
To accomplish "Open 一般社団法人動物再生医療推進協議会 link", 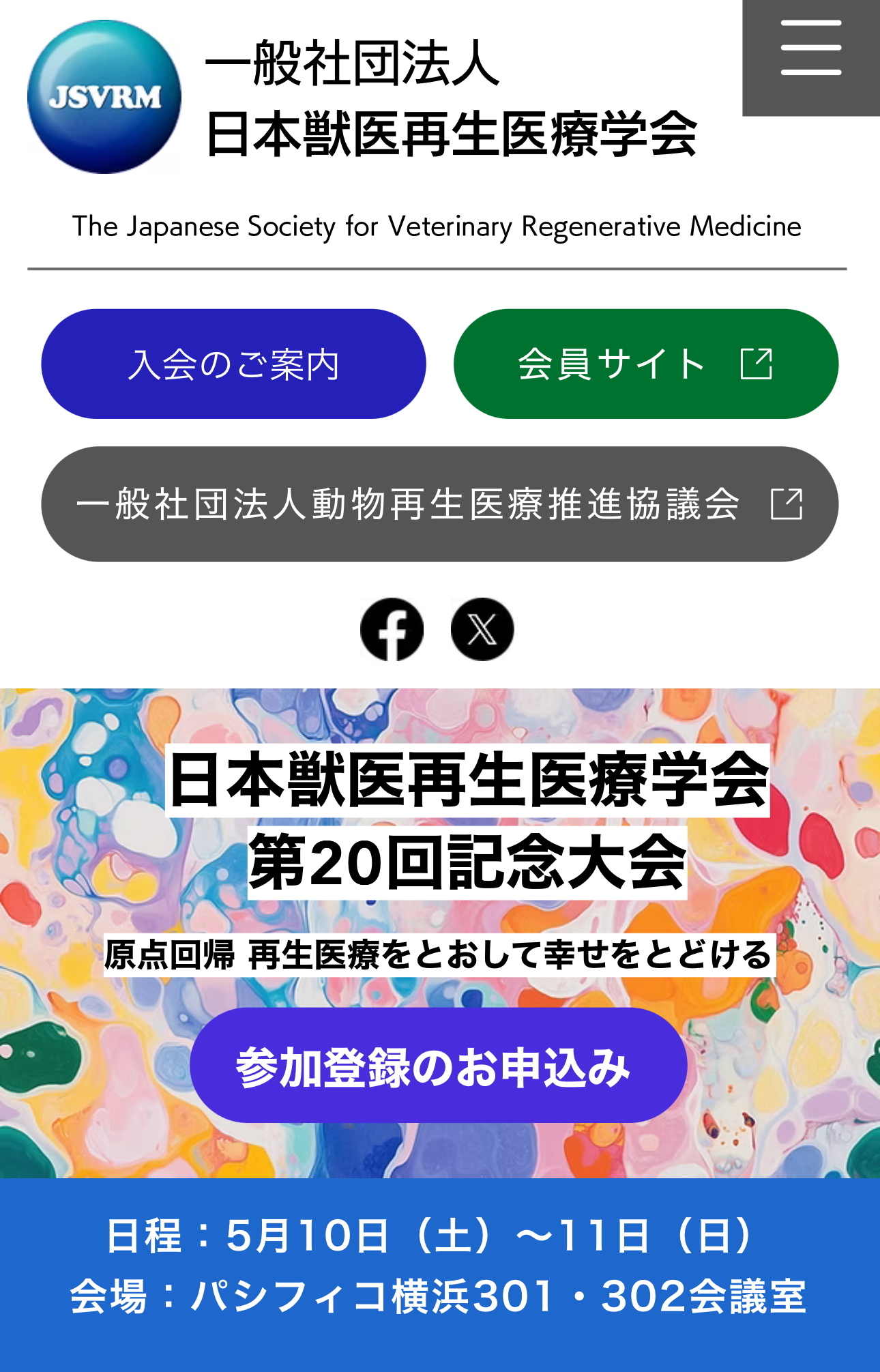I will point(439,504).
